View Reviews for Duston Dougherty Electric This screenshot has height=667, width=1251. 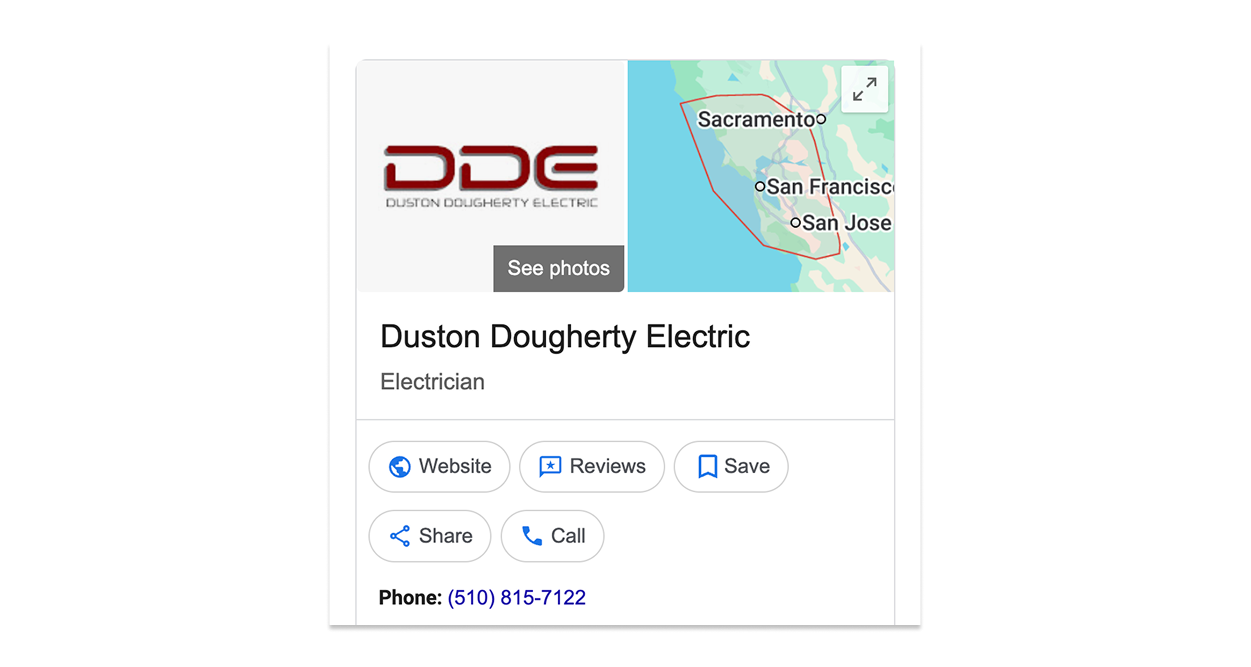click(x=592, y=467)
